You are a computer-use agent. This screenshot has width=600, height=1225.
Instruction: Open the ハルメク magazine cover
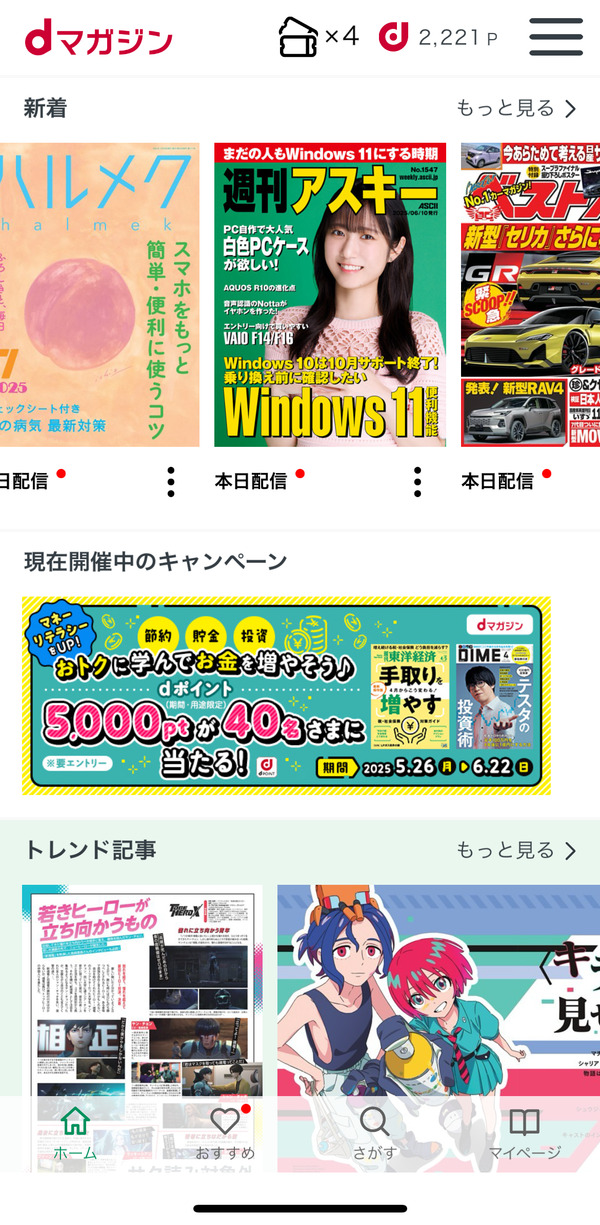(x=99, y=295)
